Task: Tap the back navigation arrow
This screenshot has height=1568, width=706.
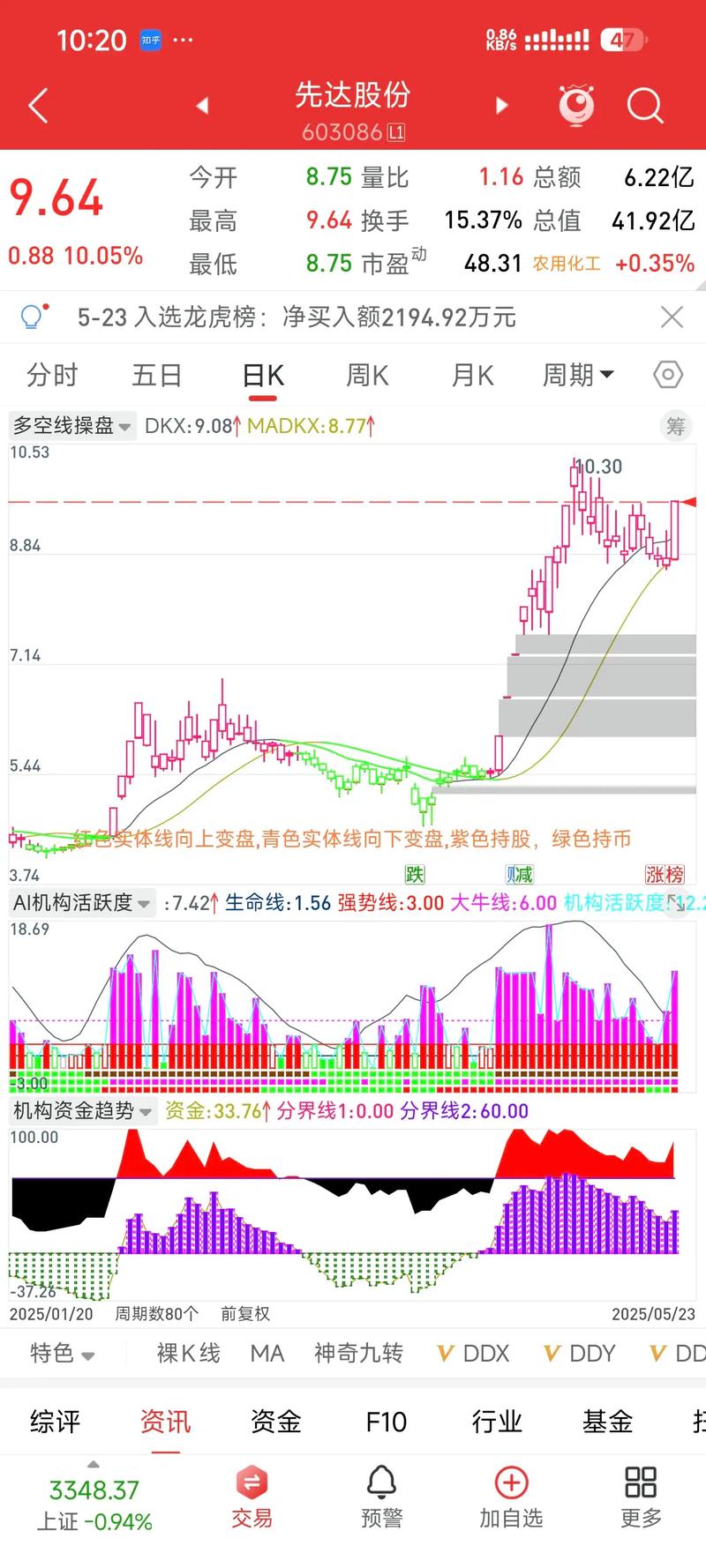Action: pos(37,104)
